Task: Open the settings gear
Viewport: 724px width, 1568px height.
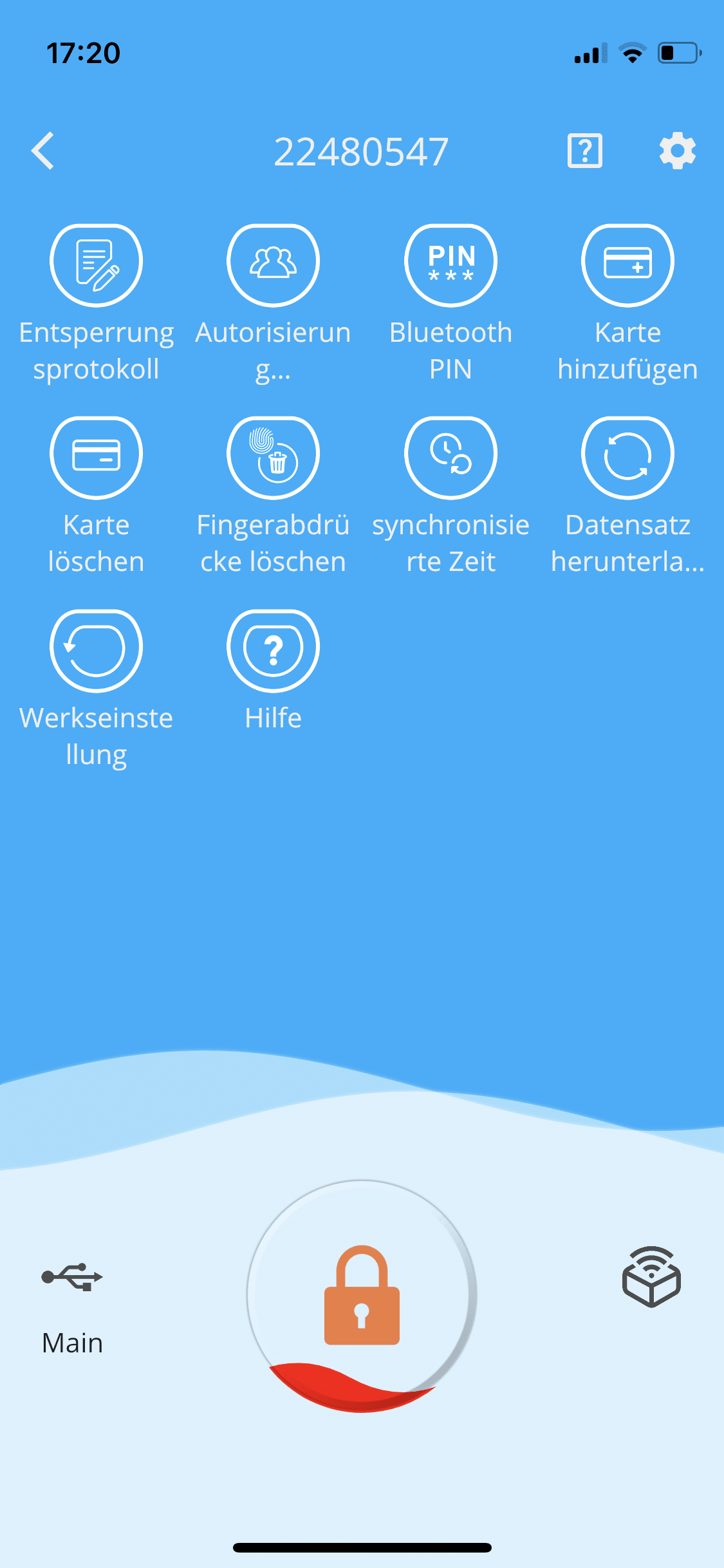Action: pyautogui.click(x=677, y=151)
